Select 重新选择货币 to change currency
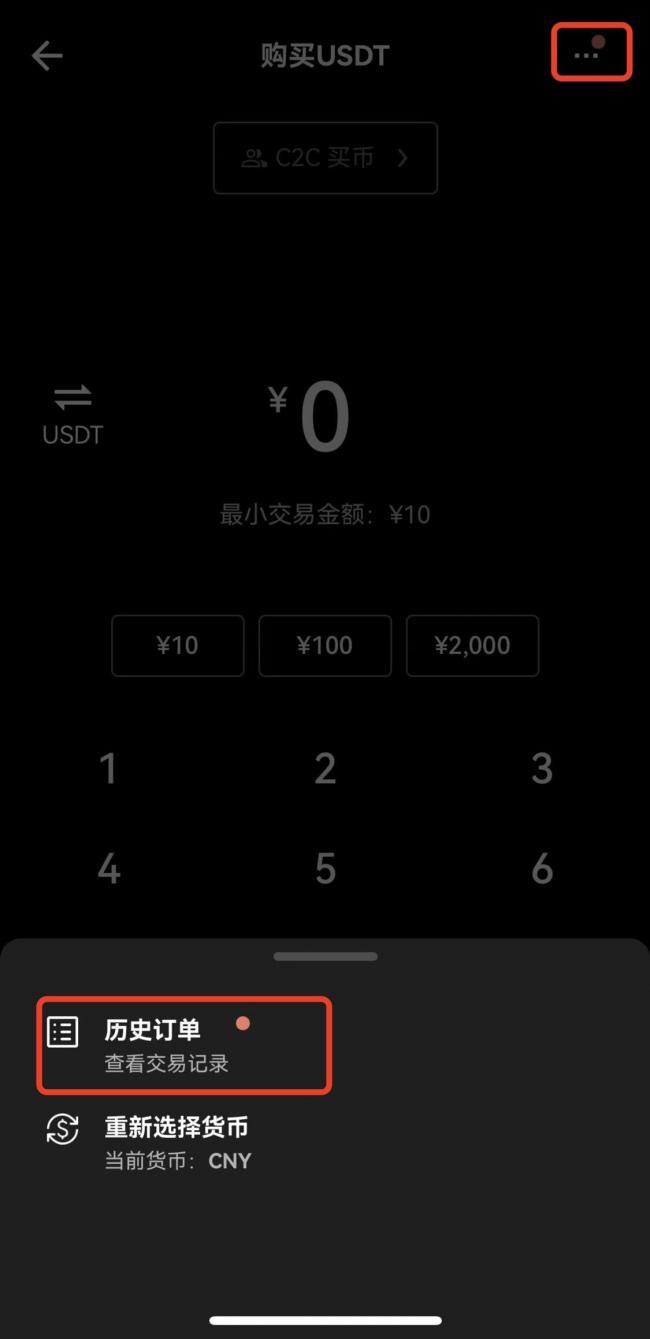The image size is (650, 1339). [184, 1143]
